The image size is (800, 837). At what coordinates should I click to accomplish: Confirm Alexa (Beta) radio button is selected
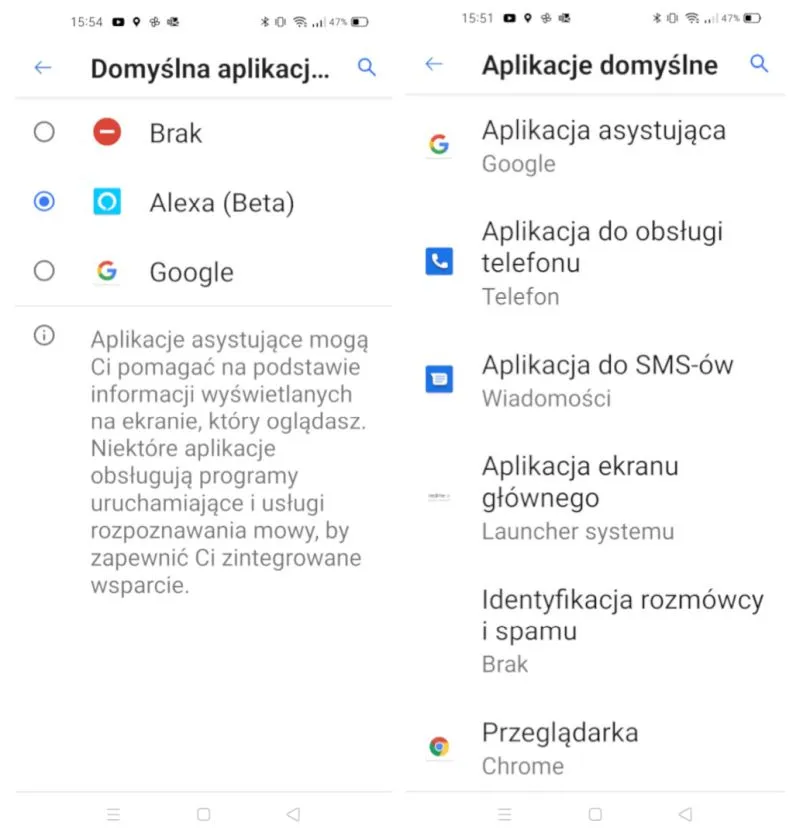pos(44,202)
